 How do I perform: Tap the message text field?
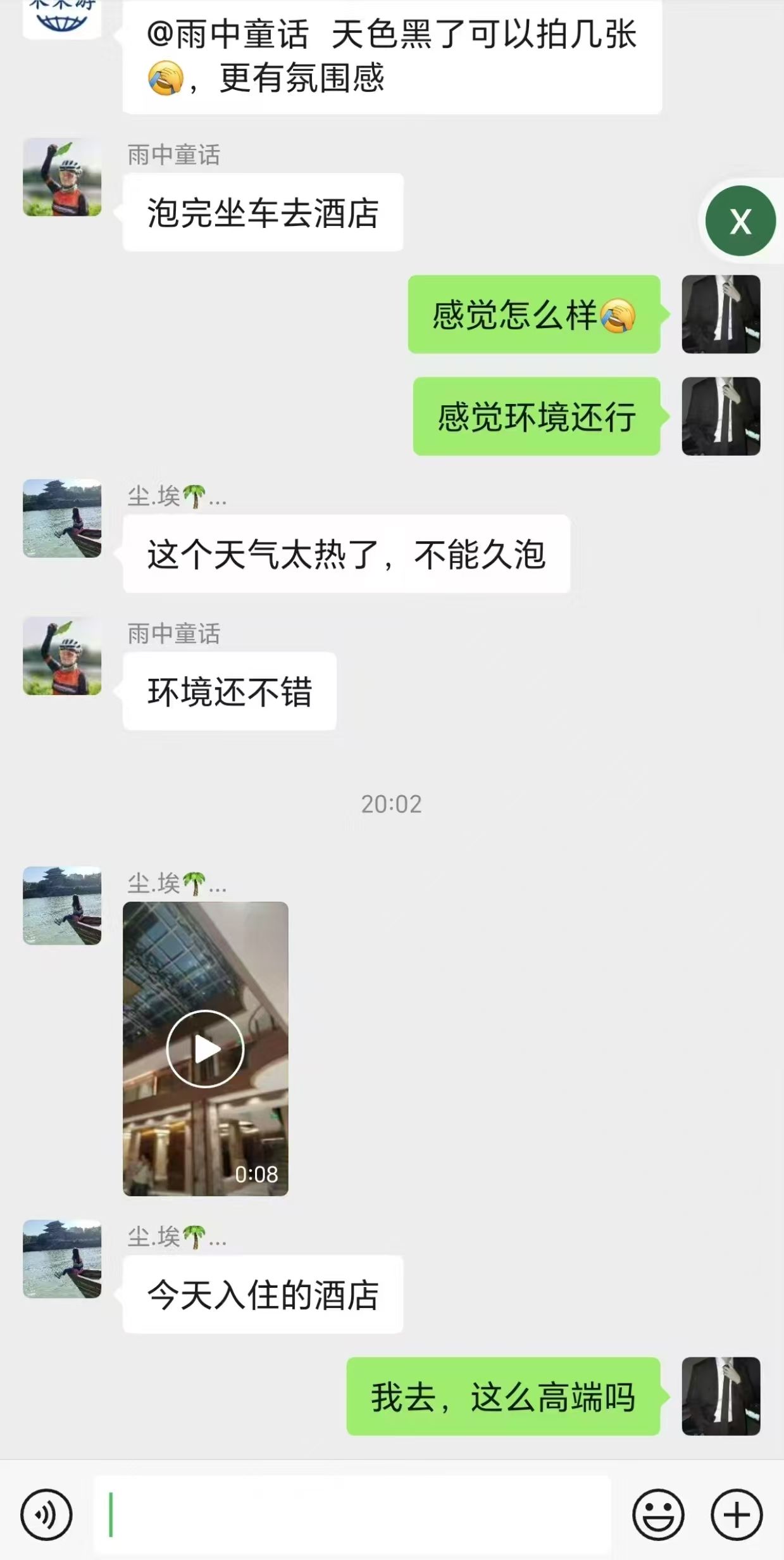352,1515
